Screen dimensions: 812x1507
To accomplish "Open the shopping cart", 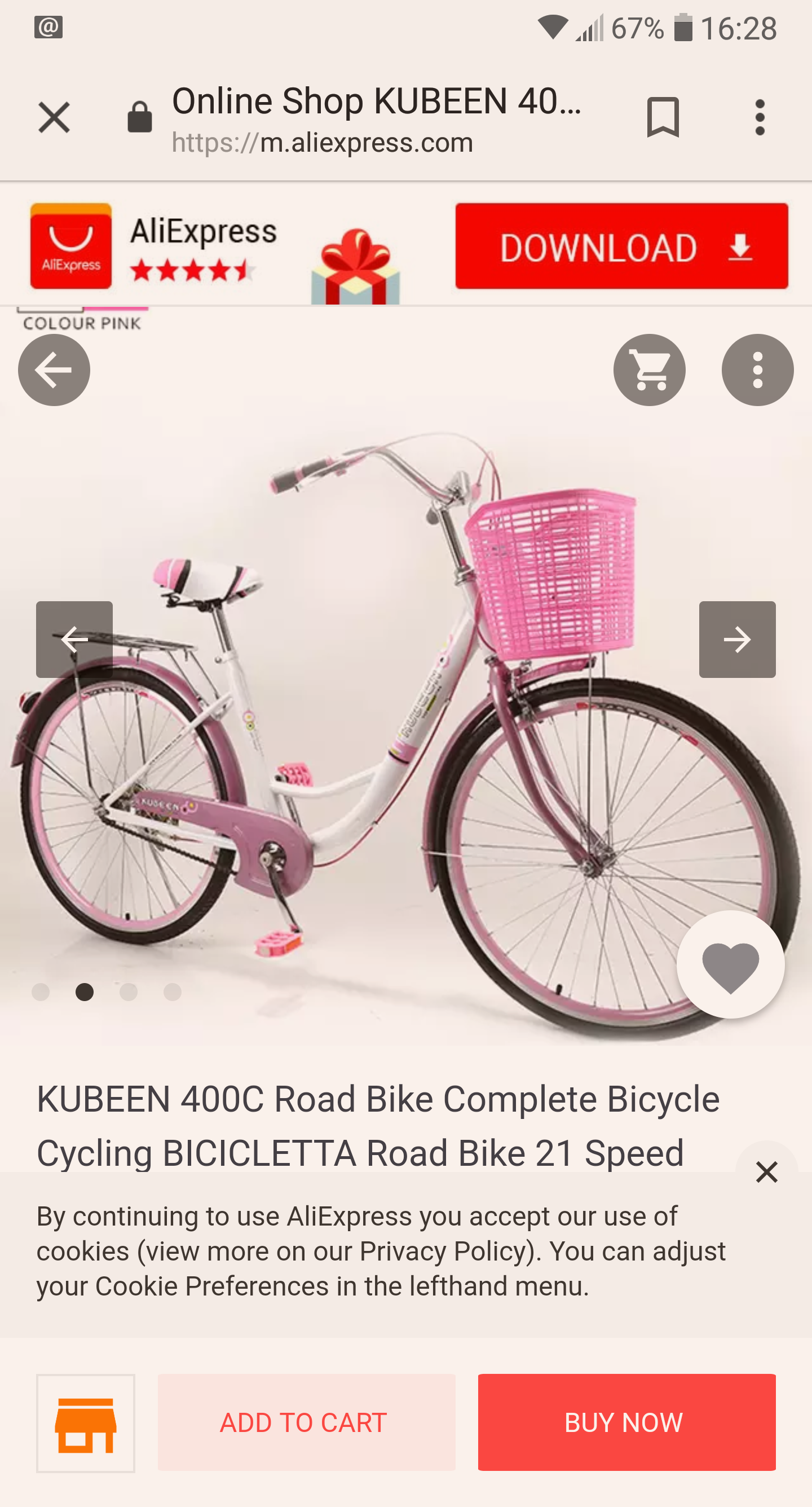I will (650, 370).
